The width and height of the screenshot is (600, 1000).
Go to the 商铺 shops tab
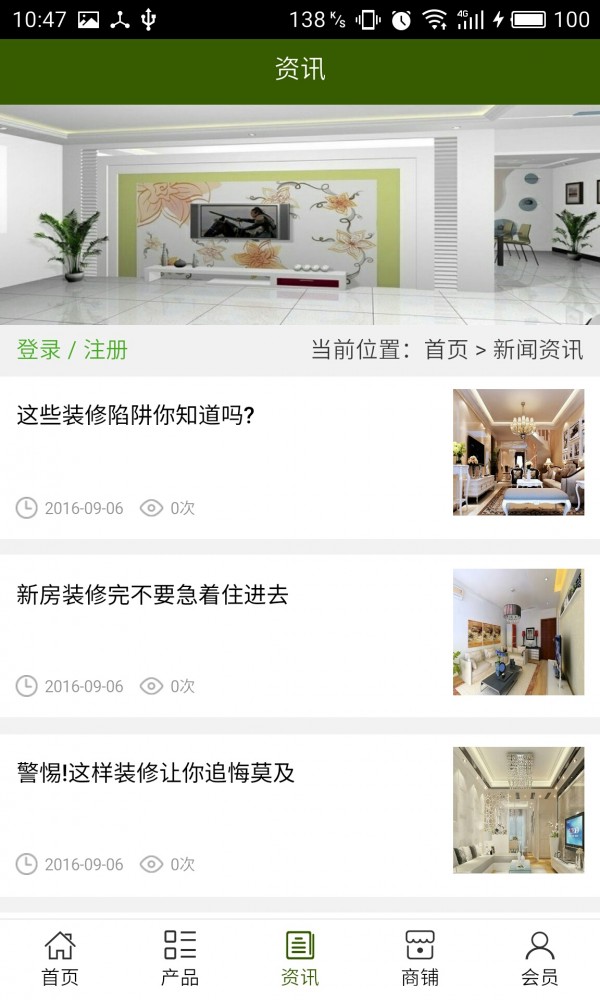point(420,958)
